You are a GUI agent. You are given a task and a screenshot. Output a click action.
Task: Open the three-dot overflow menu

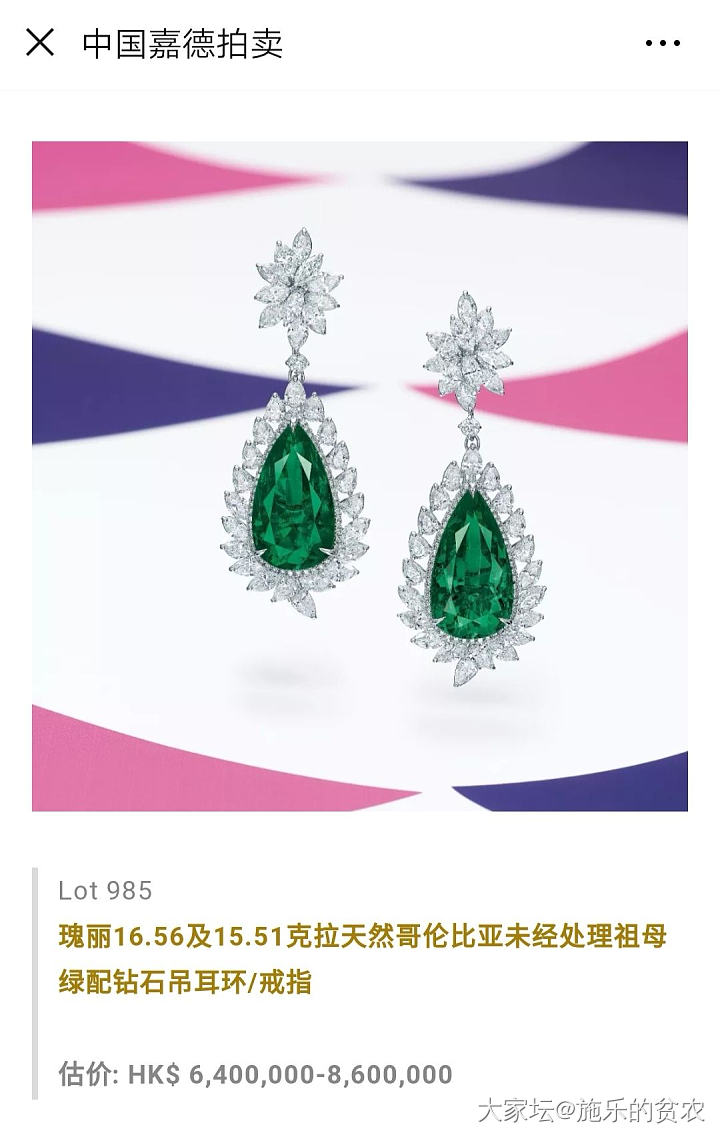click(662, 44)
